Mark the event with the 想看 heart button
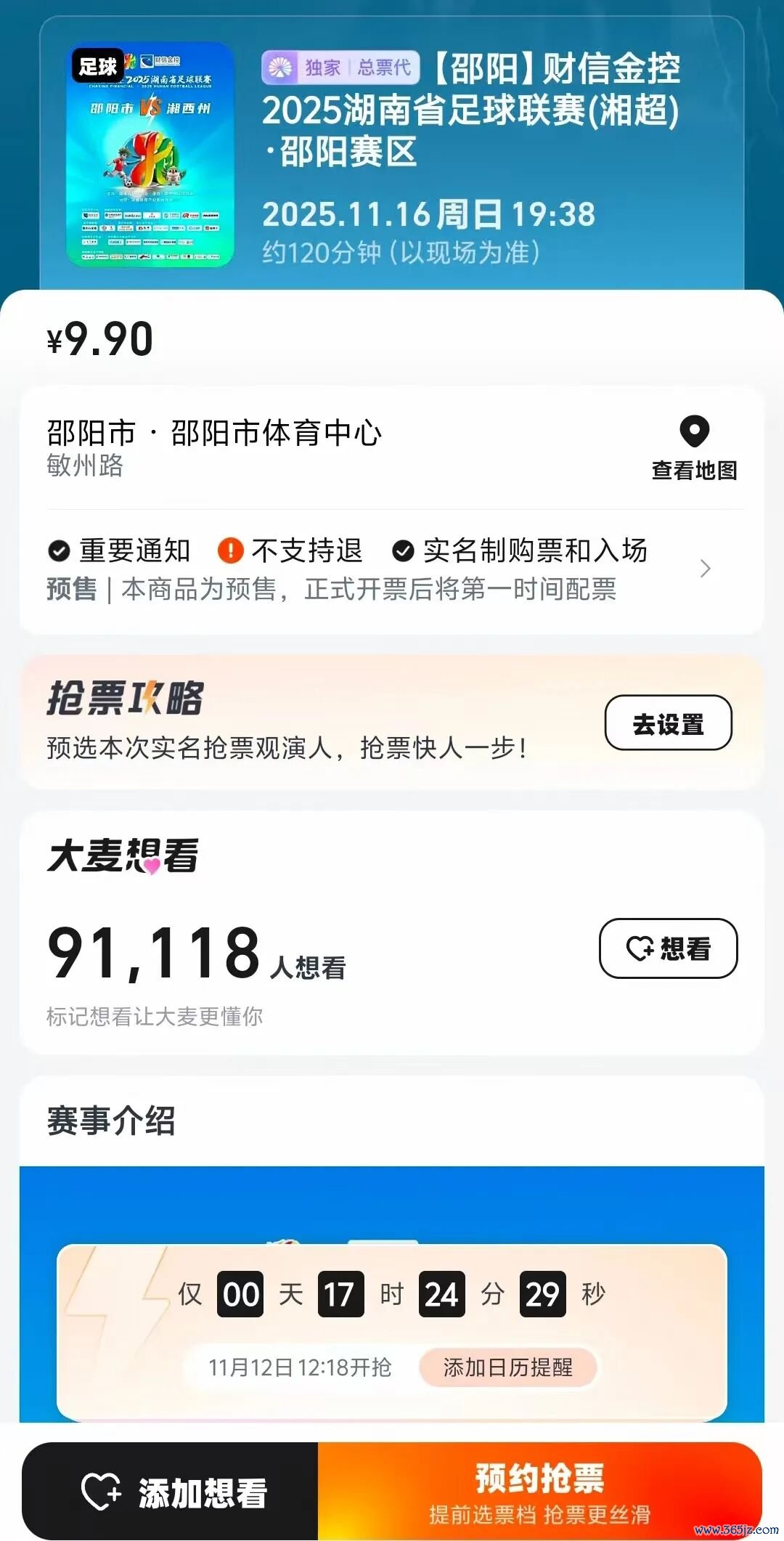The height and width of the screenshot is (1541, 784). pos(668,948)
